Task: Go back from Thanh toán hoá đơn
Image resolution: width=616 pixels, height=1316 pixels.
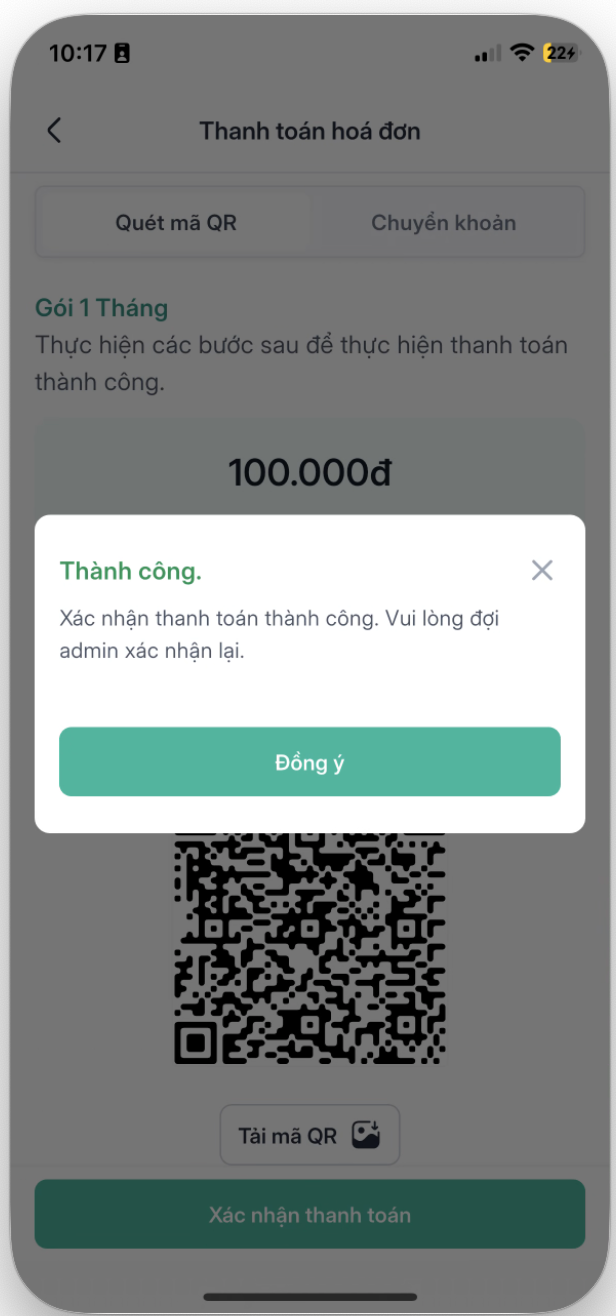Action: tap(55, 131)
